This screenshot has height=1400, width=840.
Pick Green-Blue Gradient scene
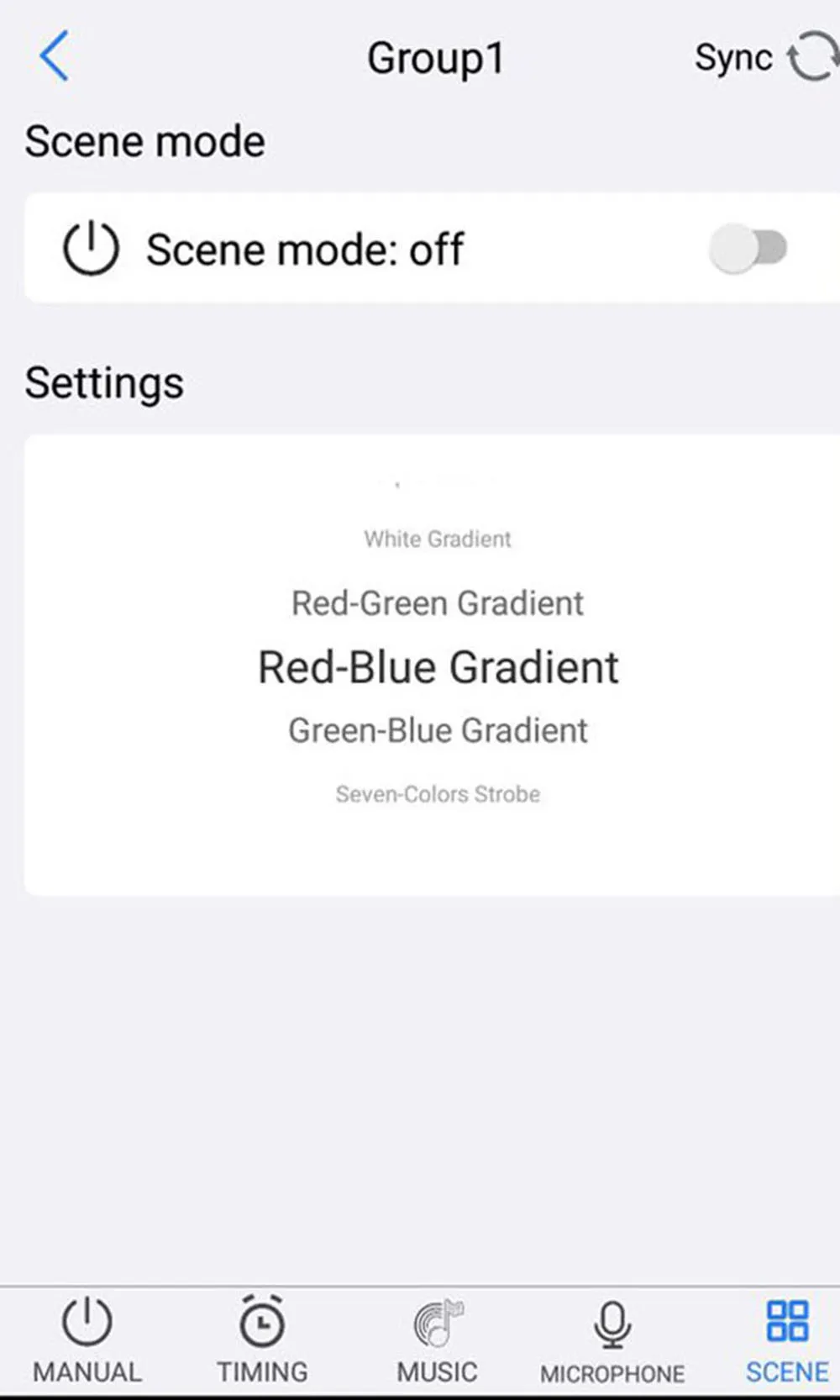(x=438, y=730)
